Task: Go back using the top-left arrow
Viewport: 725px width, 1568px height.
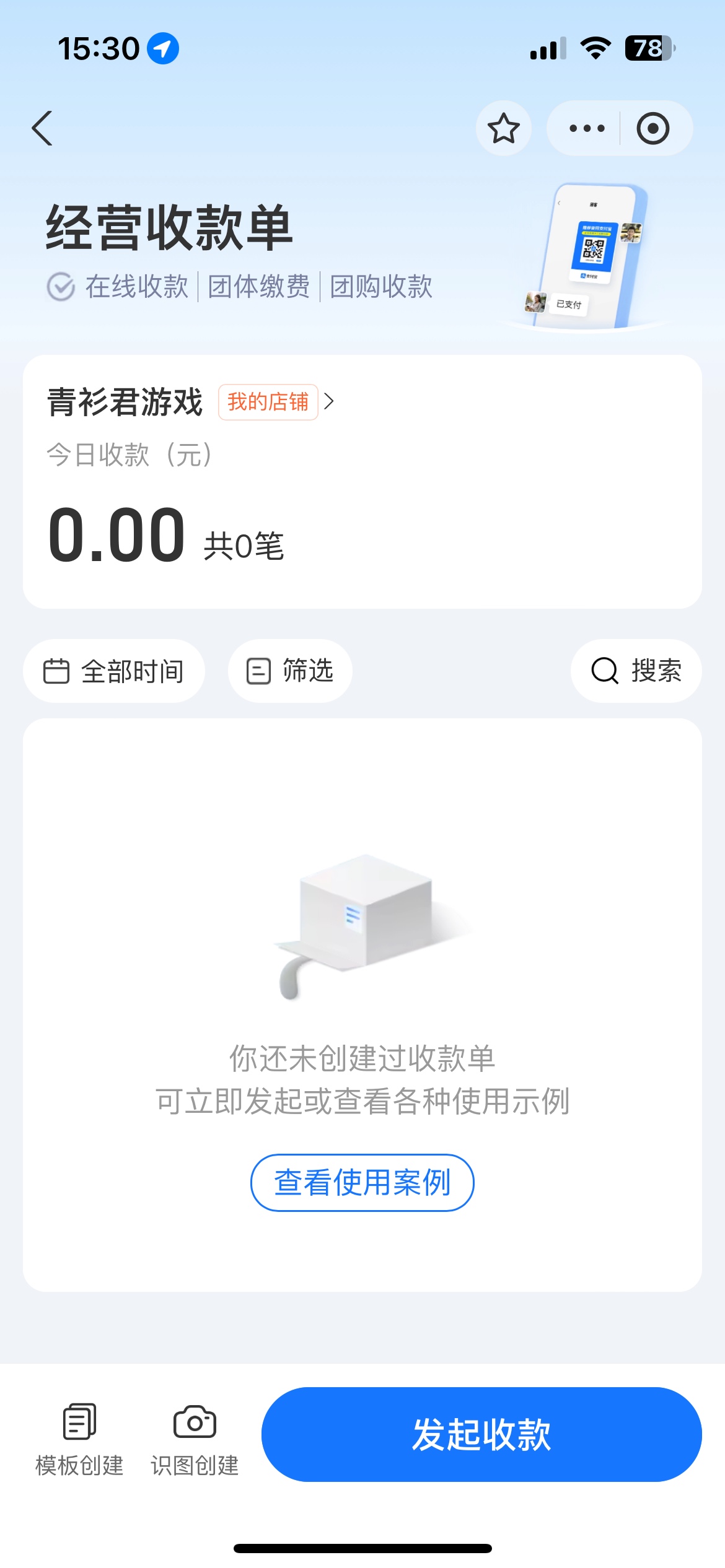Action: pyautogui.click(x=42, y=129)
